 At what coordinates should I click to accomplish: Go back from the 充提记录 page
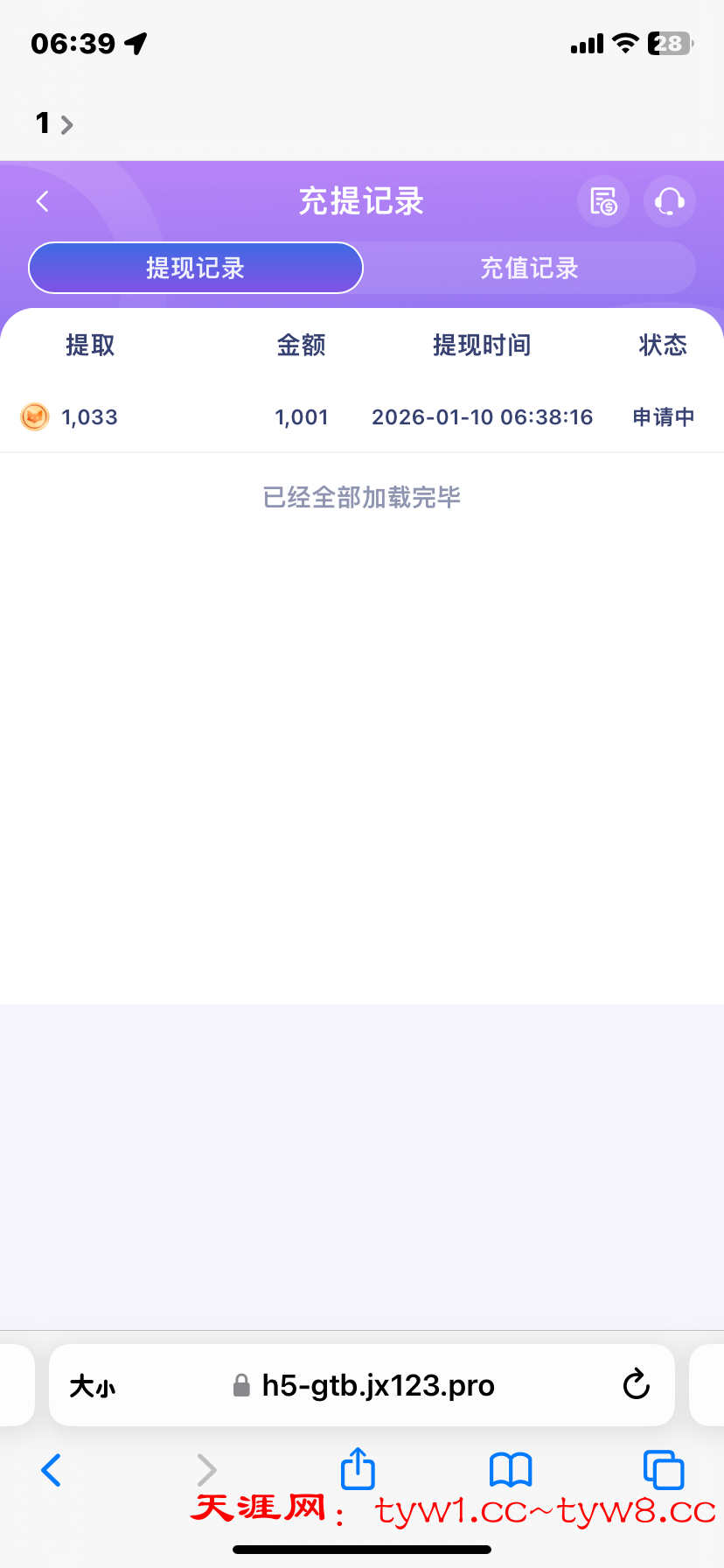[x=42, y=202]
